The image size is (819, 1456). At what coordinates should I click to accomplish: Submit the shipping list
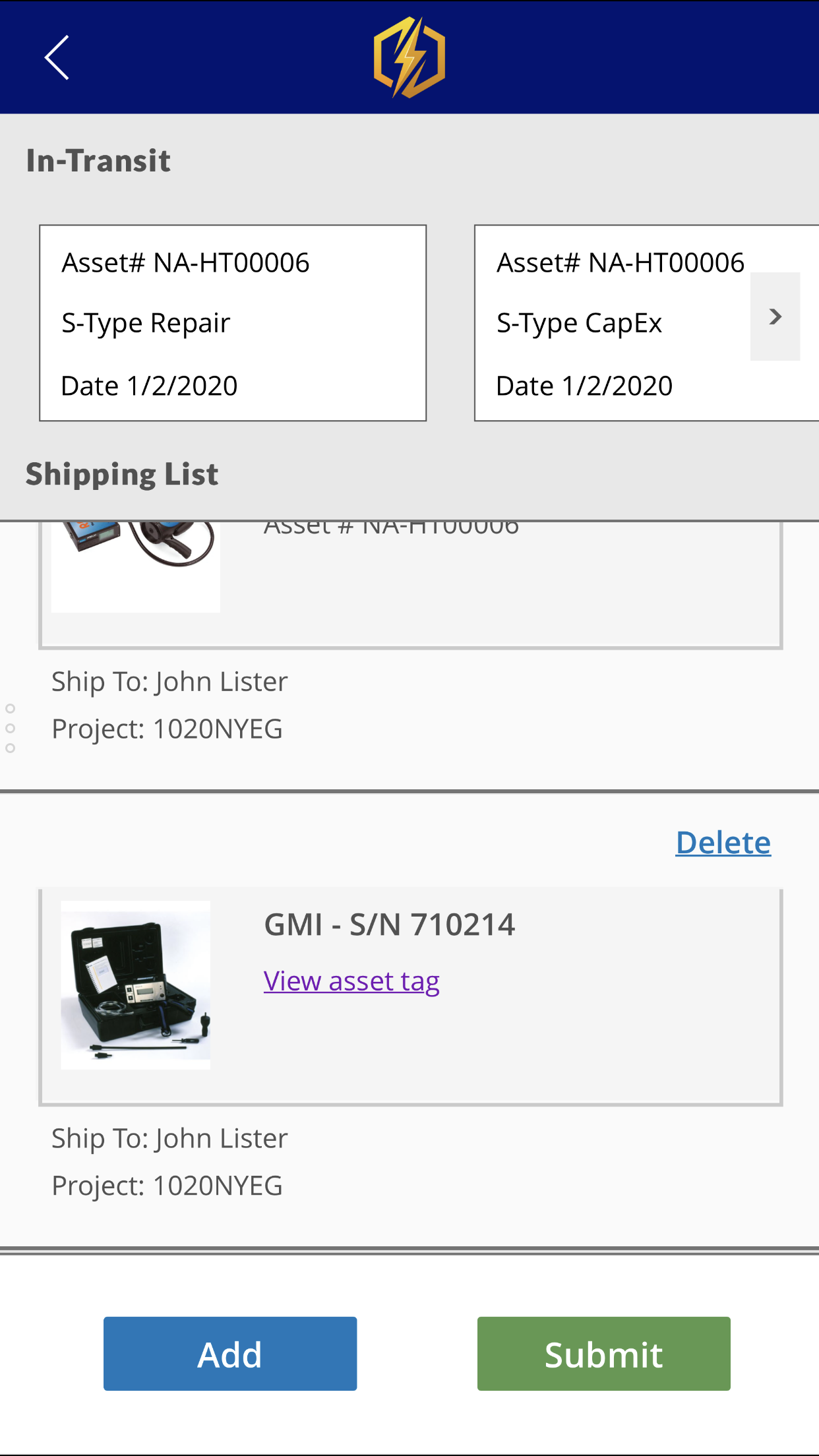tap(603, 1354)
